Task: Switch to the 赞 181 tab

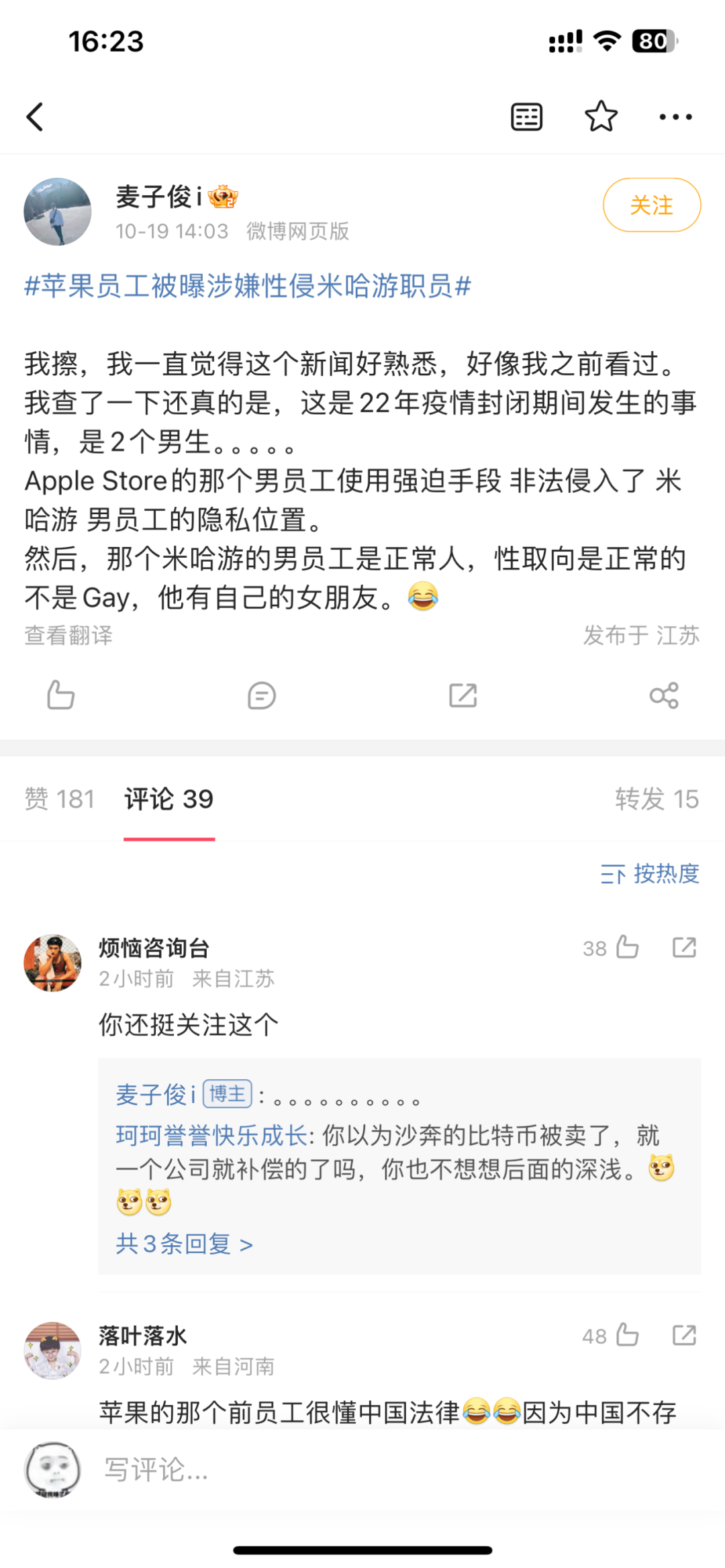Action: 60,799
